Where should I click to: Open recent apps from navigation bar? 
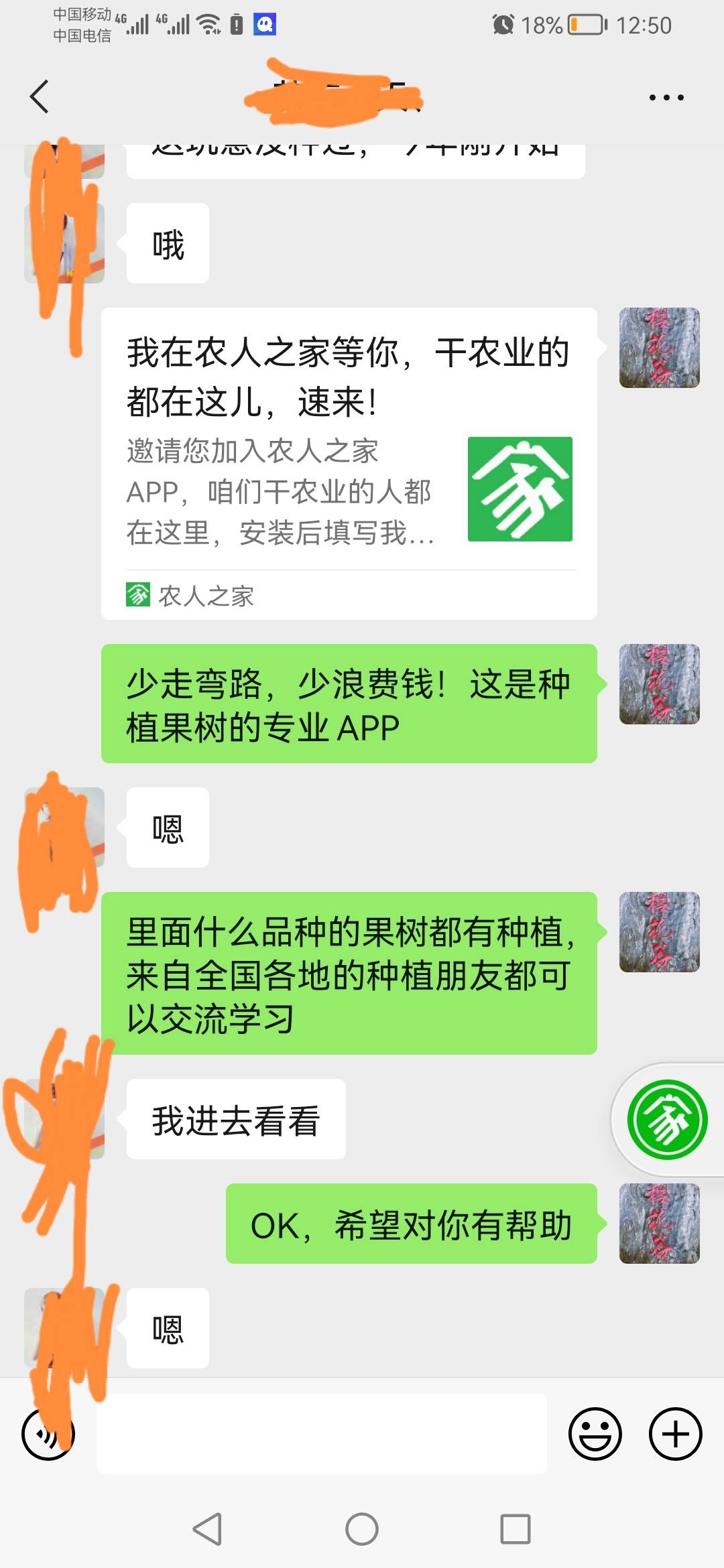(515, 1529)
